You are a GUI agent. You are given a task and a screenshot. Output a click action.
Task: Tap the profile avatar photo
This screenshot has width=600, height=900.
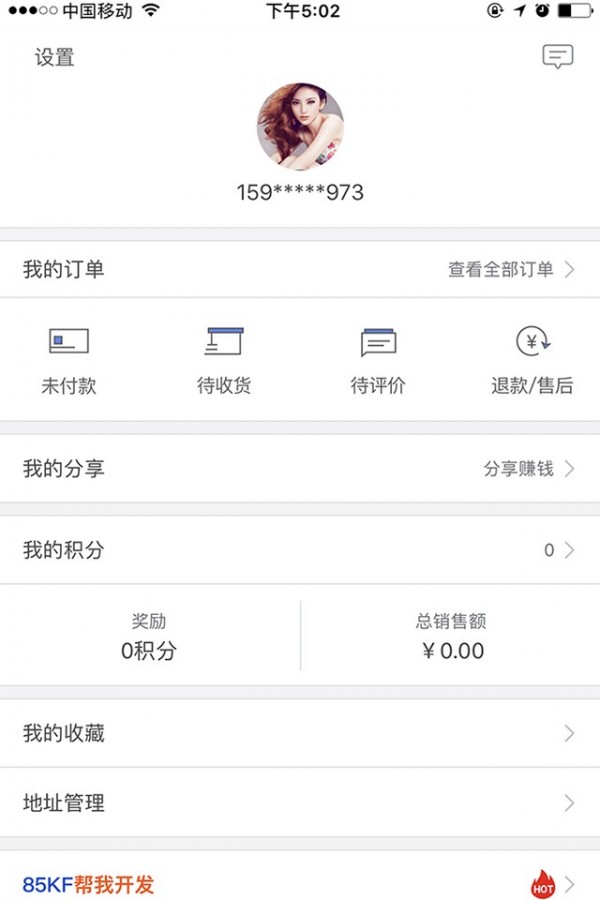[x=300, y=127]
